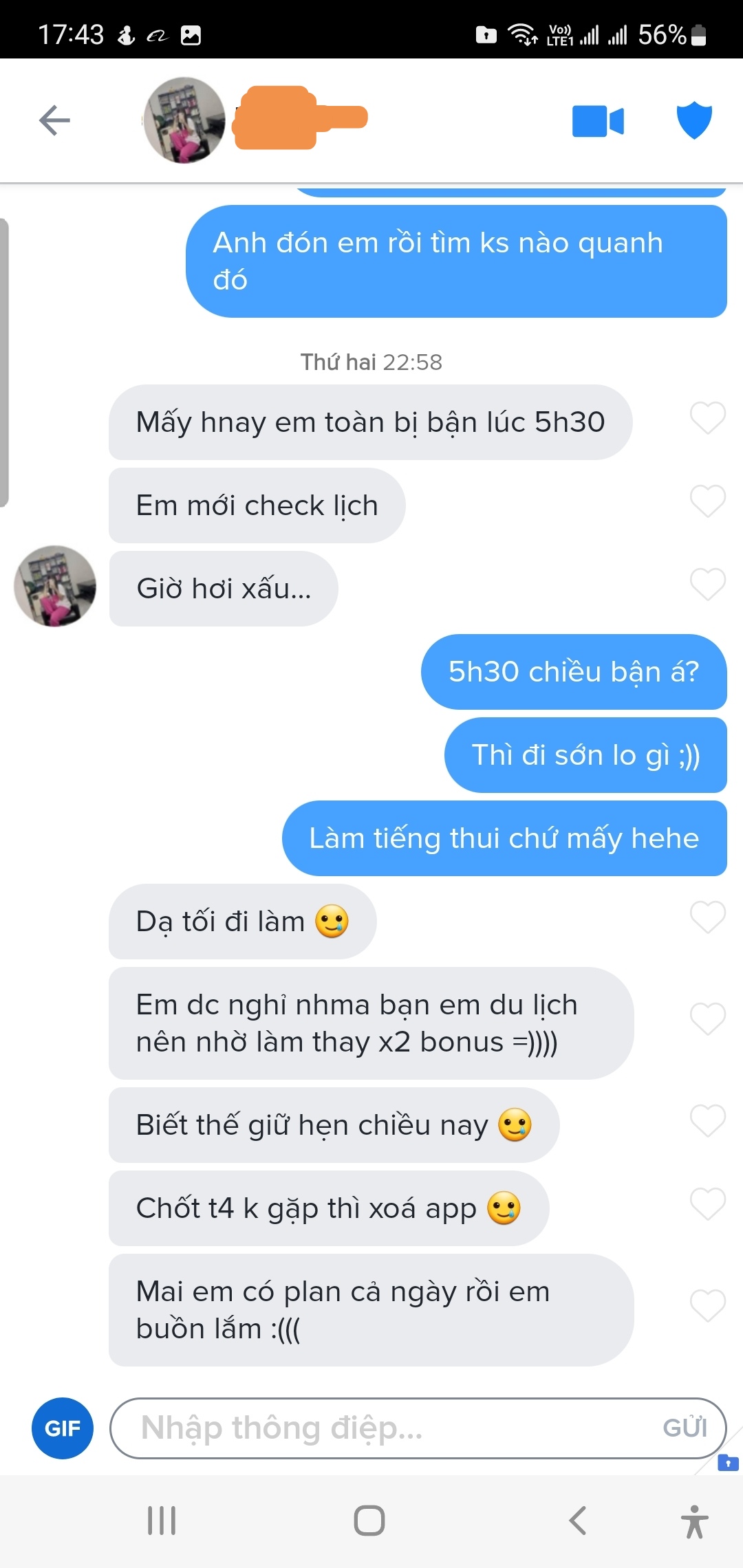Heart the message about "x2 bonus"

(x=707, y=1019)
